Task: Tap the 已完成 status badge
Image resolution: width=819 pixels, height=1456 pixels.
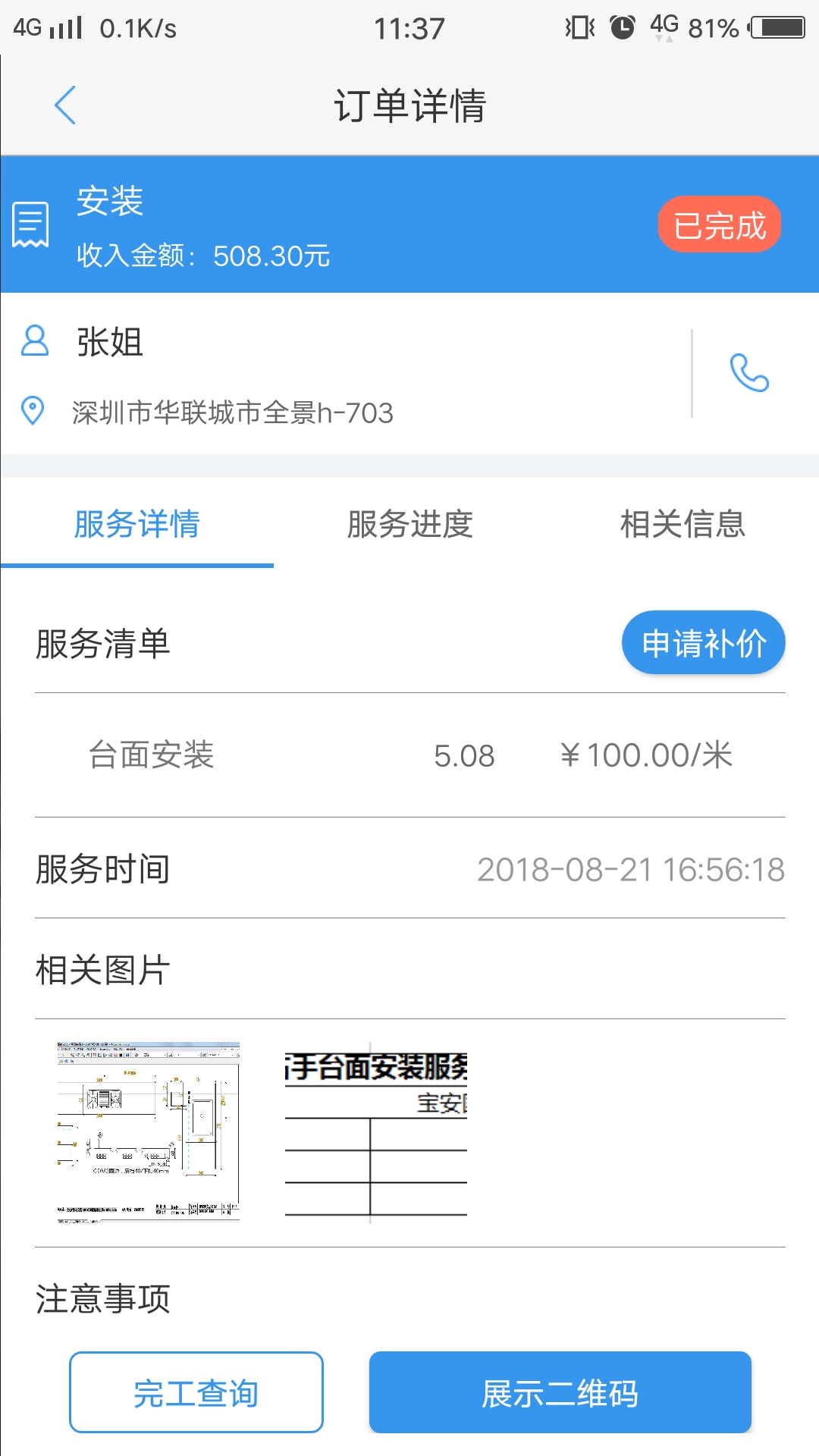Action: pos(719,224)
